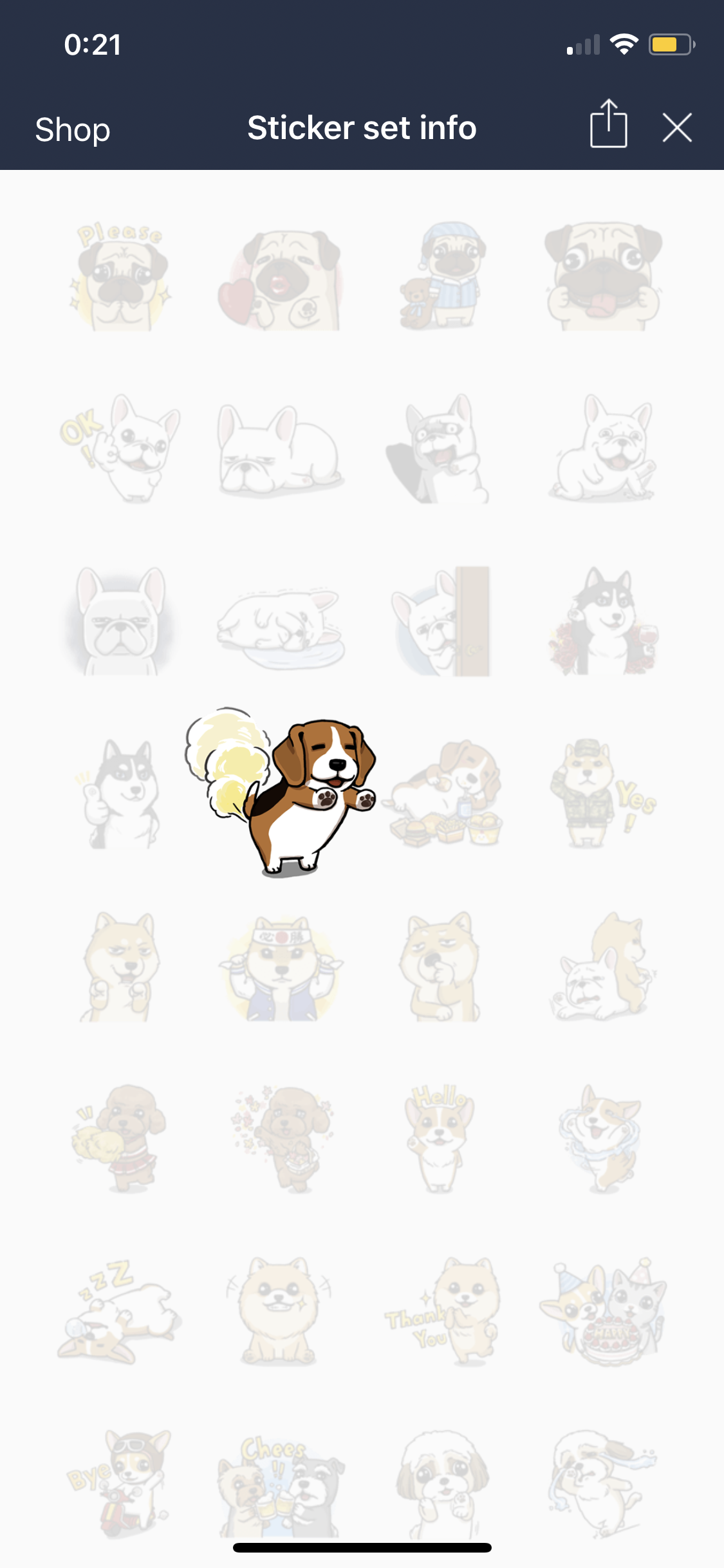Preview the Pomeranian 'Thank You' sticker
Screen dimensions: 724x1568
coord(442,1312)
